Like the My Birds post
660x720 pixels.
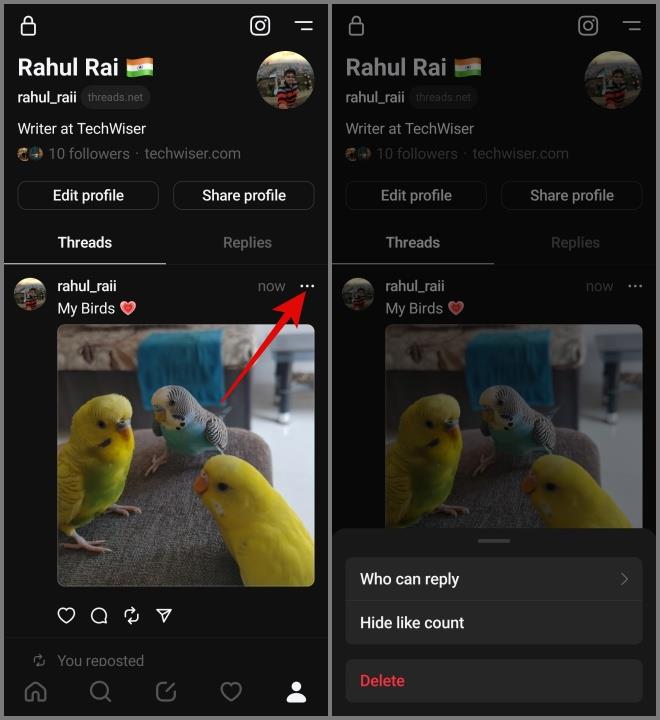point(66,616)
